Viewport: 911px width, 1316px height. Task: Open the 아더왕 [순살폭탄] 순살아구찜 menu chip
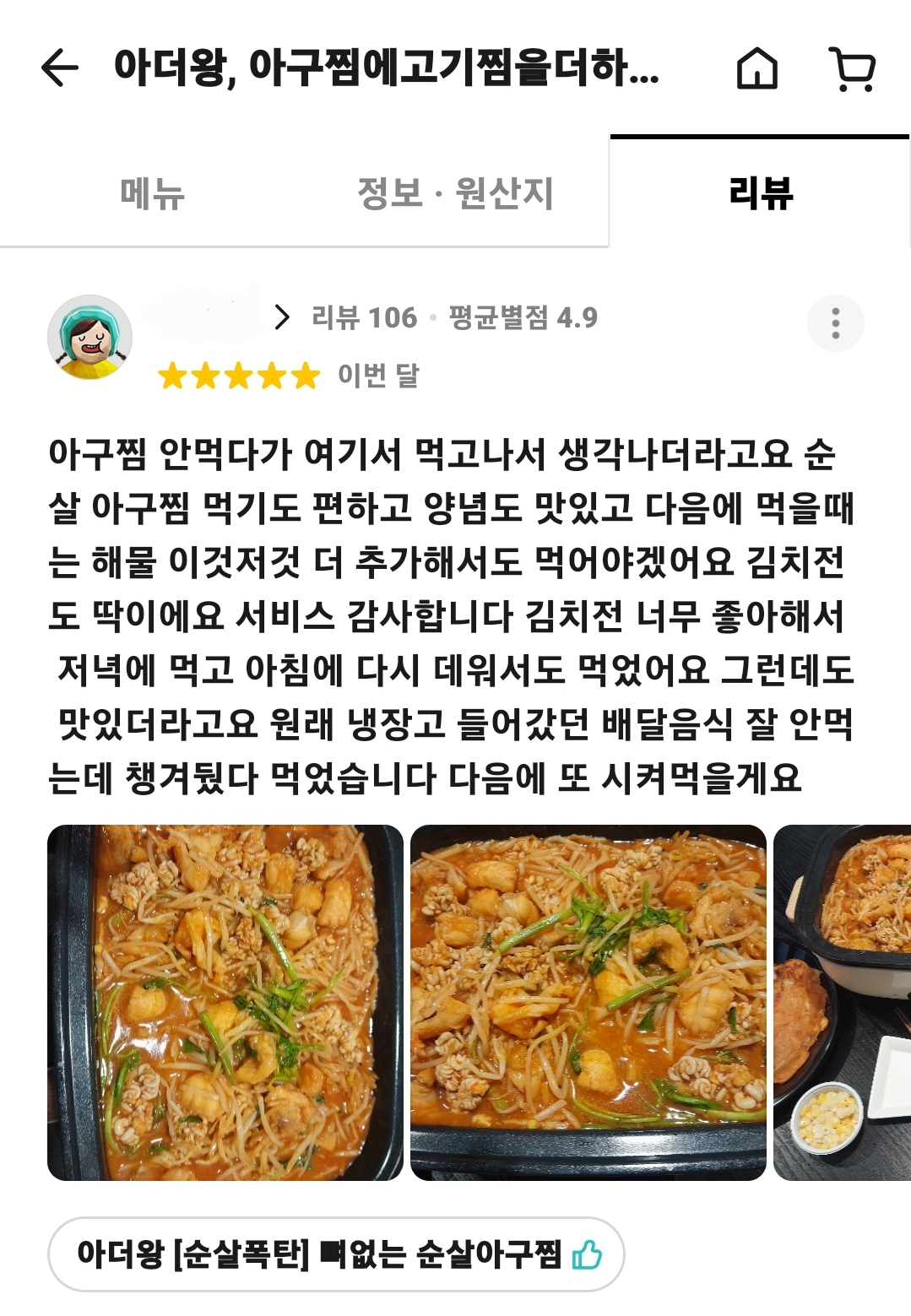tap(336, 1254)
